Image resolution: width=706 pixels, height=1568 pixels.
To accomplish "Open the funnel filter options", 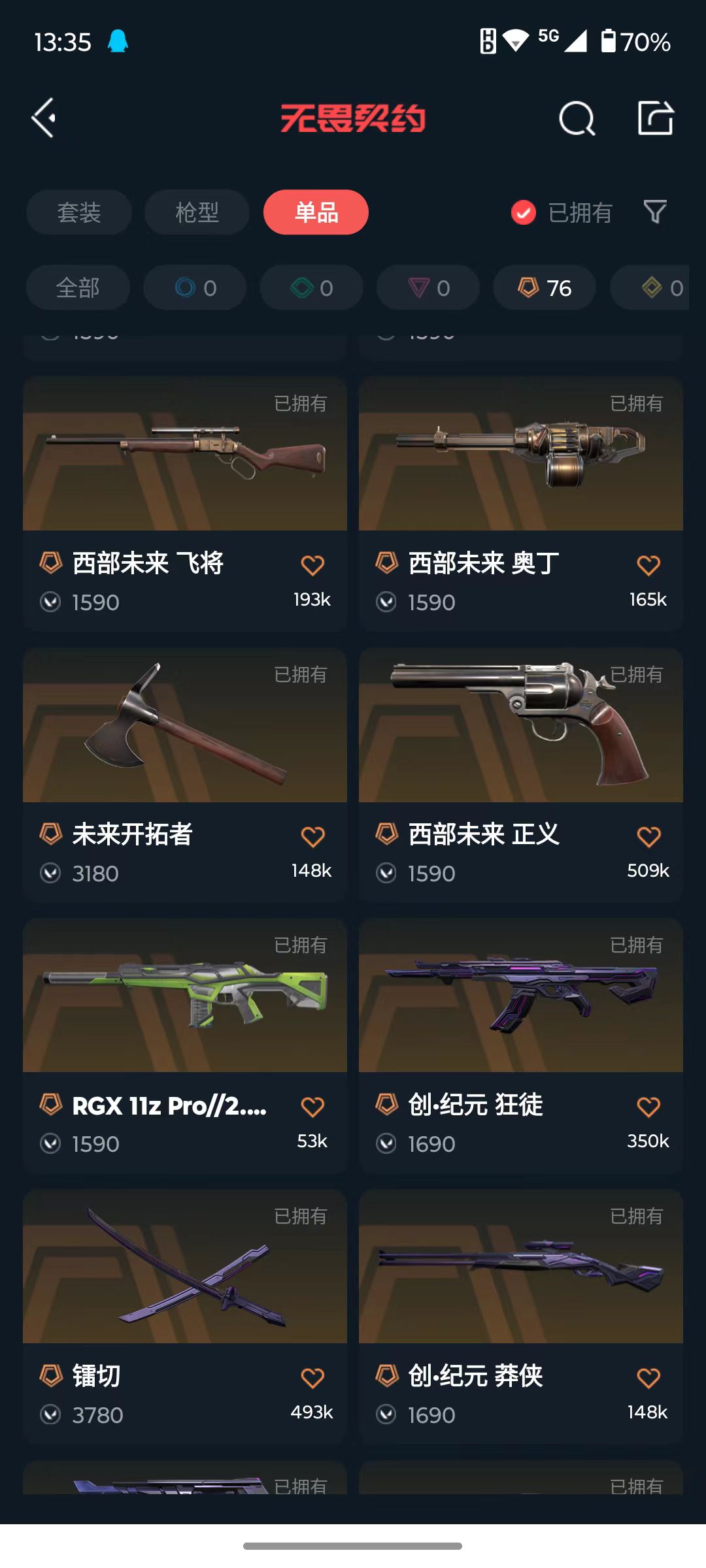I will [x=655, y=212].
